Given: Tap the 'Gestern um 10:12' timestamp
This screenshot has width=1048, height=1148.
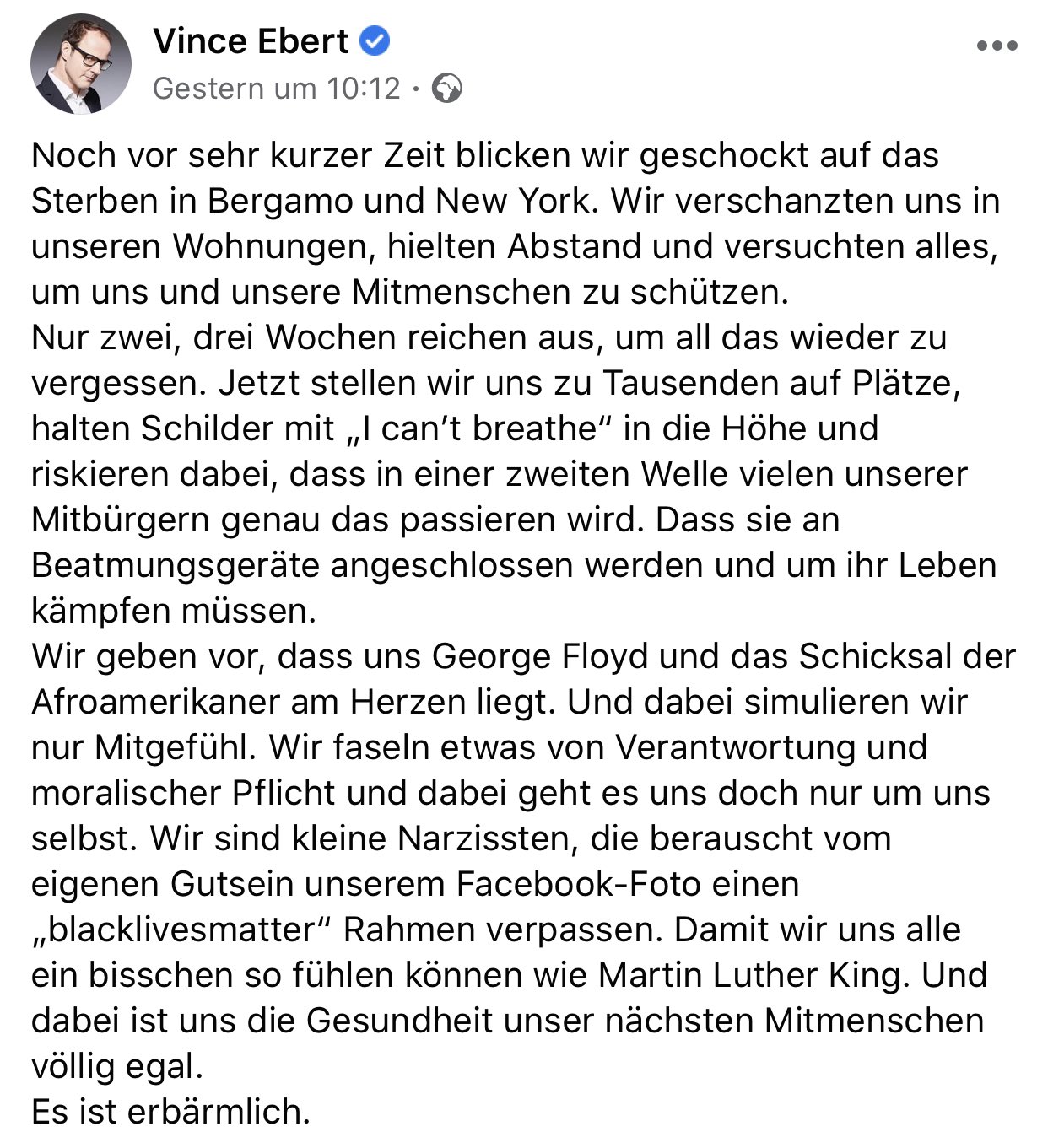Looking at the screenshot, I should coord(276,89).
